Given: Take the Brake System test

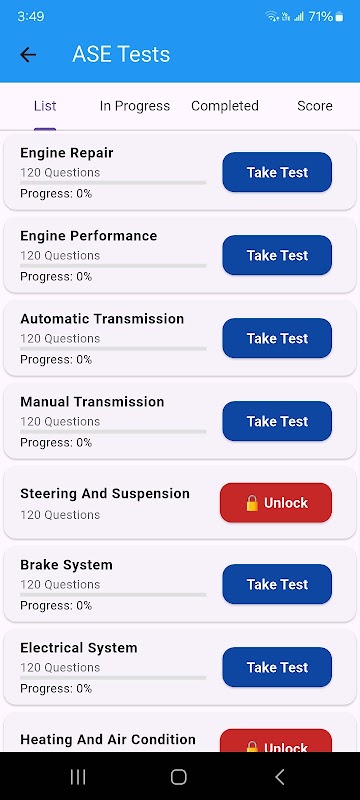Looking at the screenshot, I should (x=277, y=584).
